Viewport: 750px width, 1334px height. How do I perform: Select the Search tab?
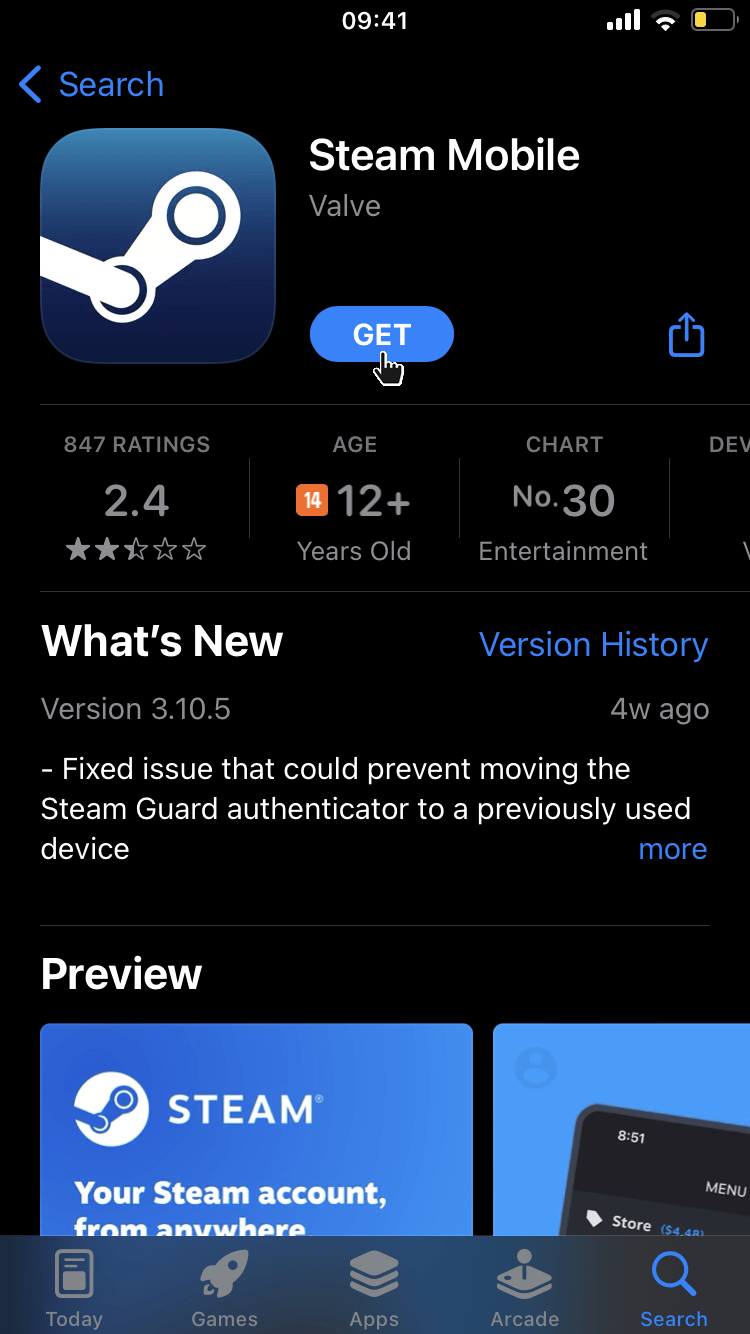673,1289
